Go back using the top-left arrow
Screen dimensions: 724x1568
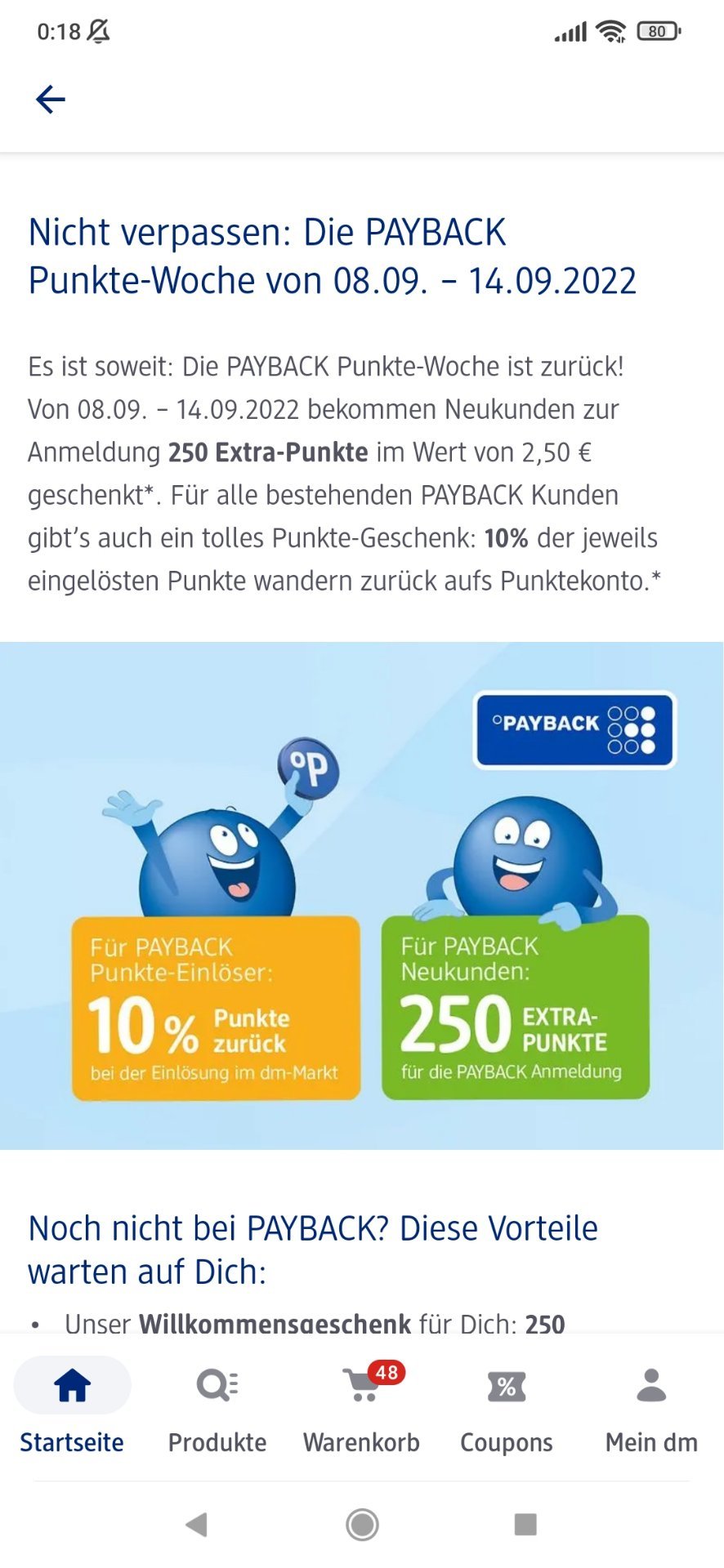(51, 100)
